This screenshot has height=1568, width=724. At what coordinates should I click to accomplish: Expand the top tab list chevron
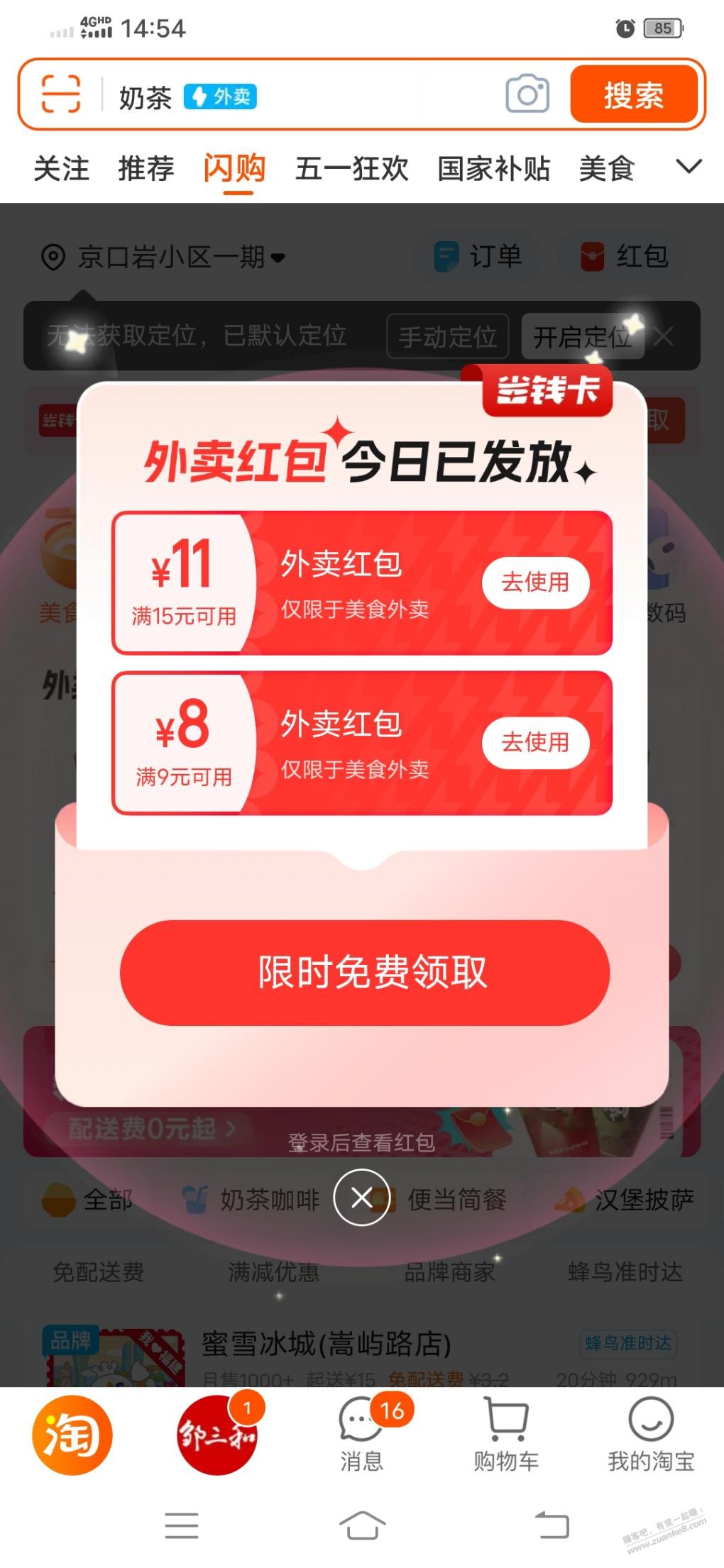coord(689,167)
